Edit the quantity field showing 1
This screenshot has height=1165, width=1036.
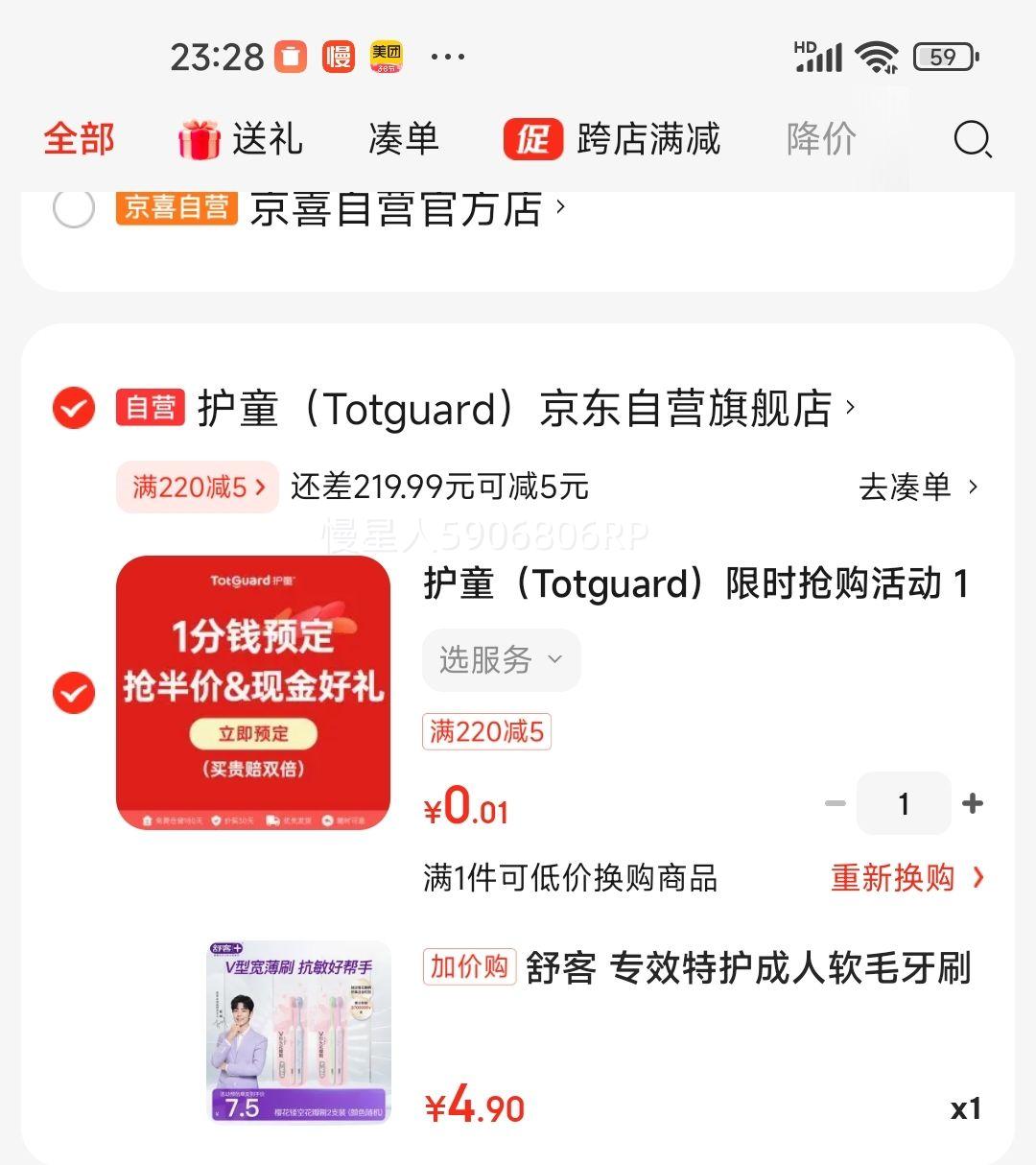[x=903, y=804]
